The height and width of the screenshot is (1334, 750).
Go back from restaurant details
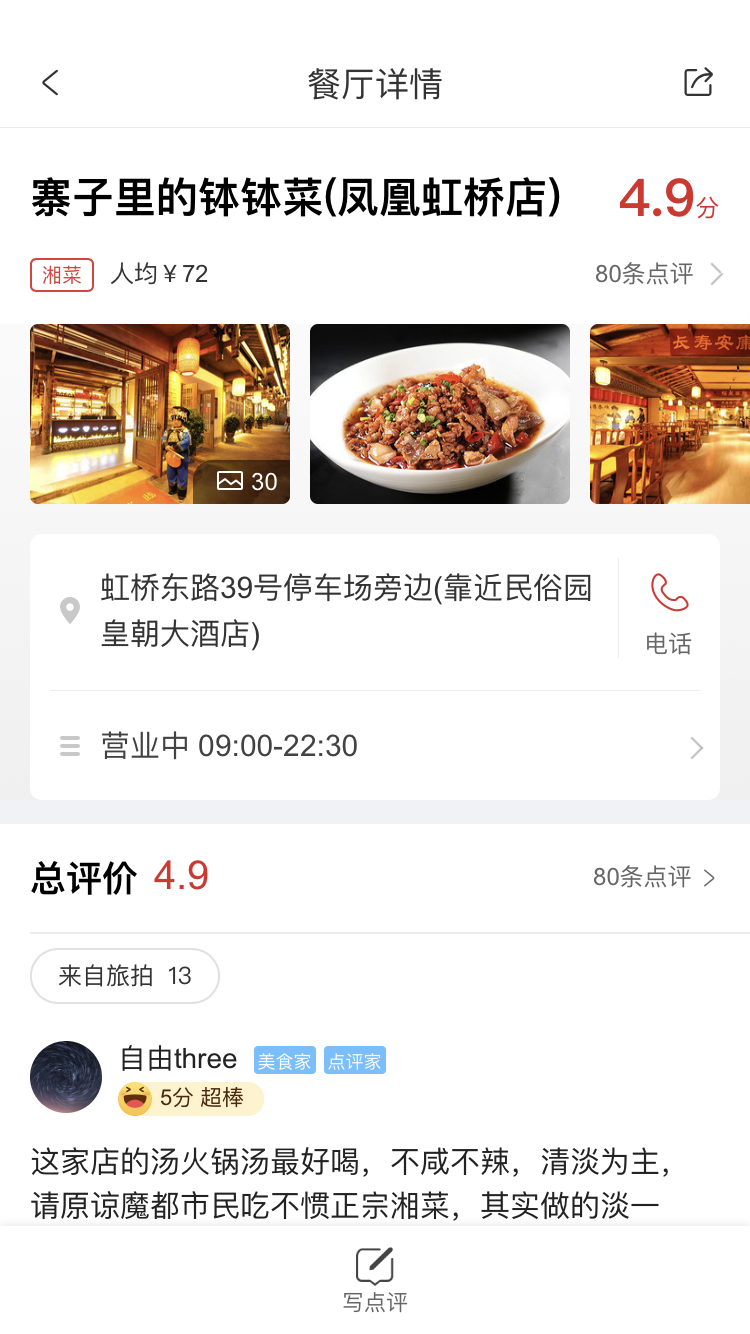pos(51,83)
